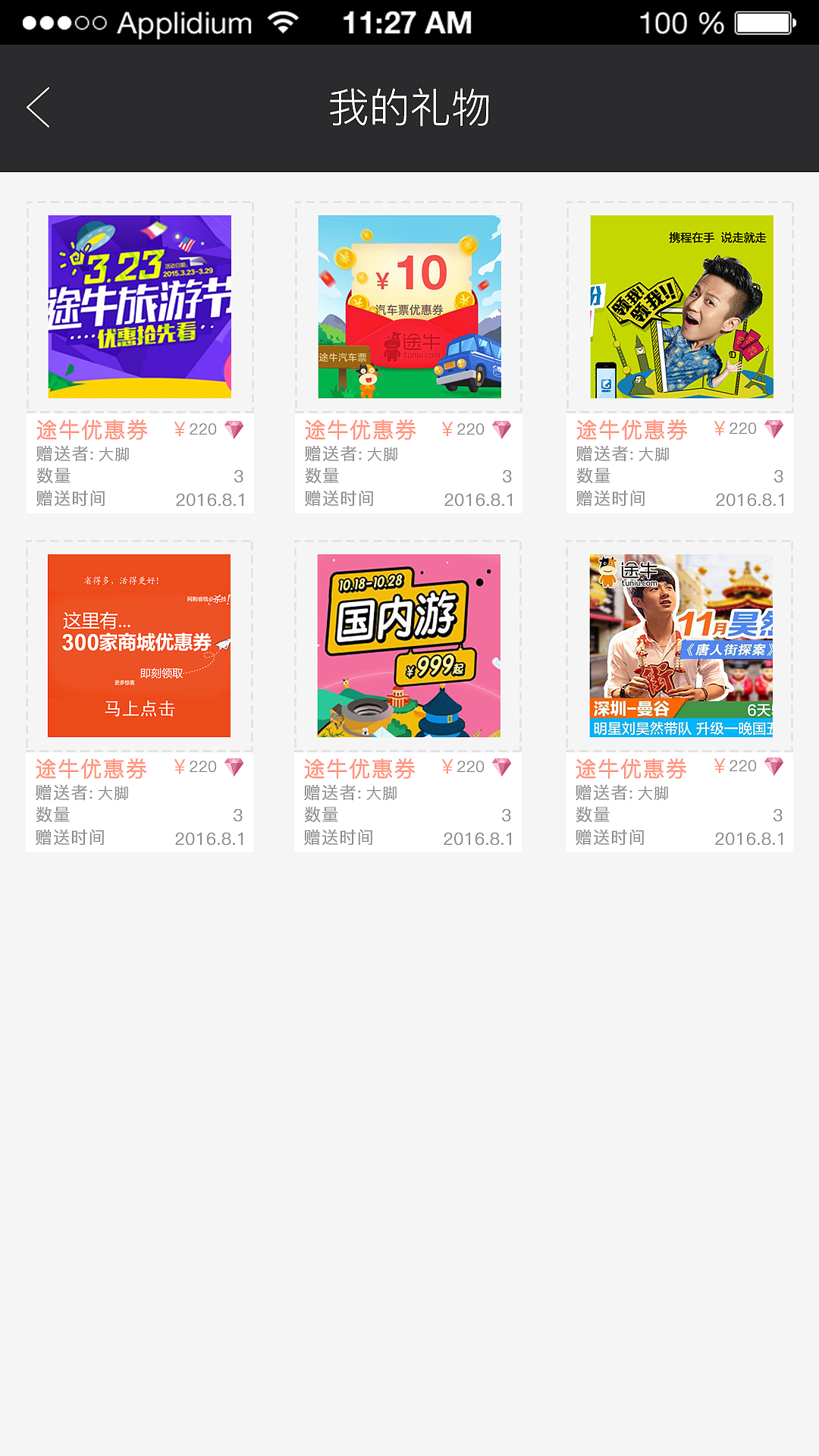The image size is (819, 1456).
Task: Tap the gem icon on the 深圳-曼谷 coupon card
Action: 775,767
